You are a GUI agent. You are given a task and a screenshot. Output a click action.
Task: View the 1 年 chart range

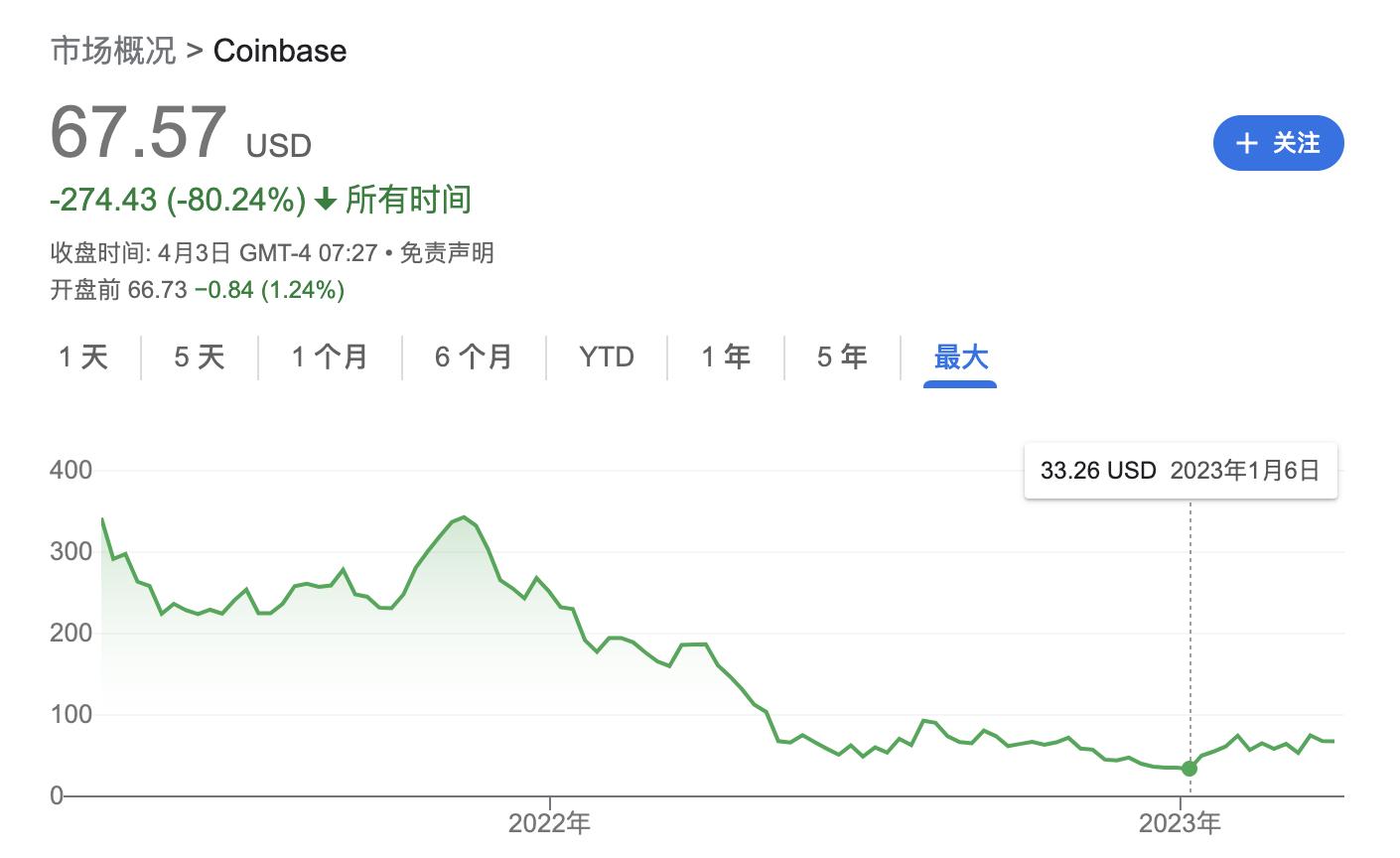tap(726, 357)
